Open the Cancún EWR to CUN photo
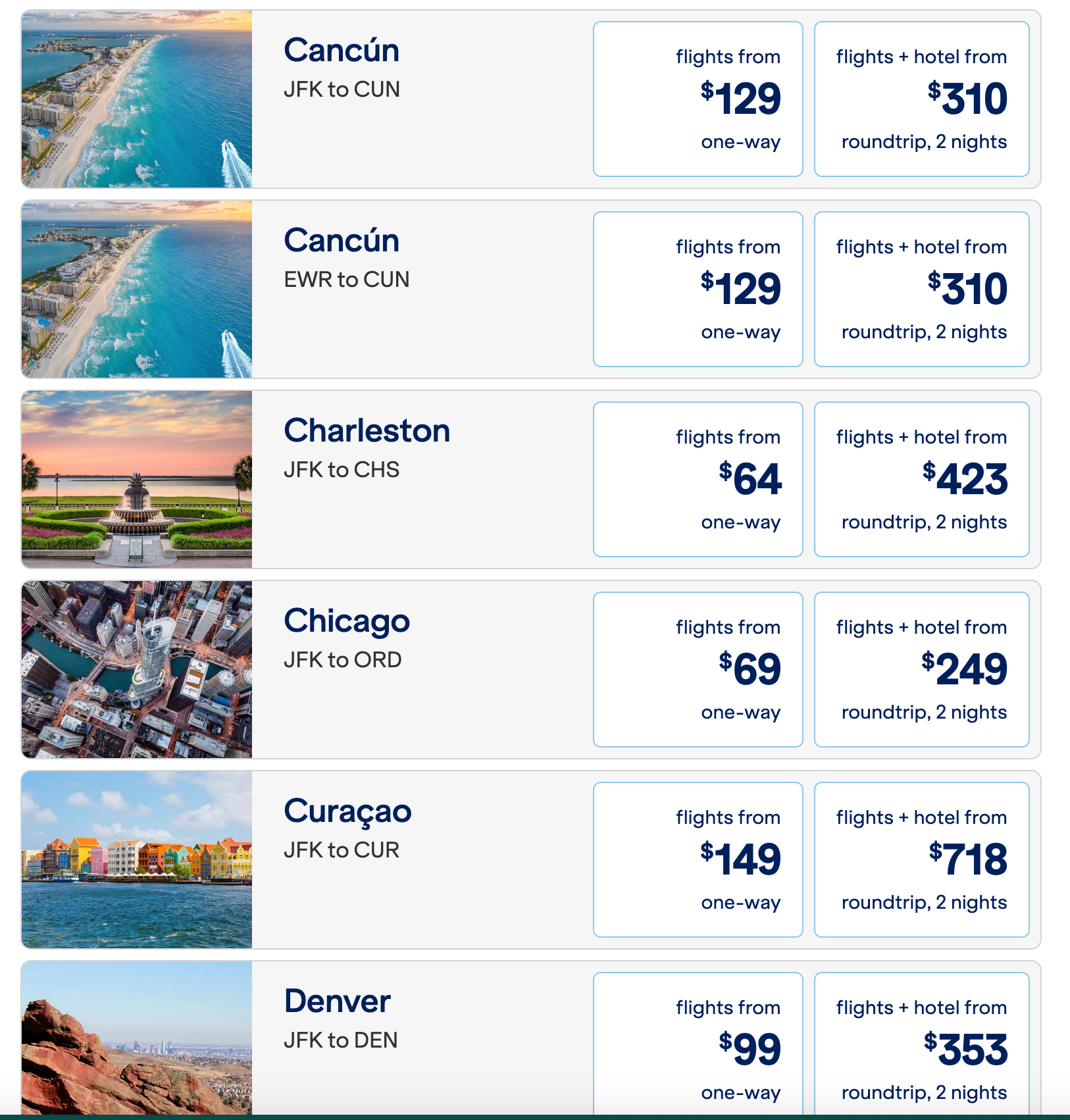Viewport: 1070px width, 1120px height. [x=137, y=289]
